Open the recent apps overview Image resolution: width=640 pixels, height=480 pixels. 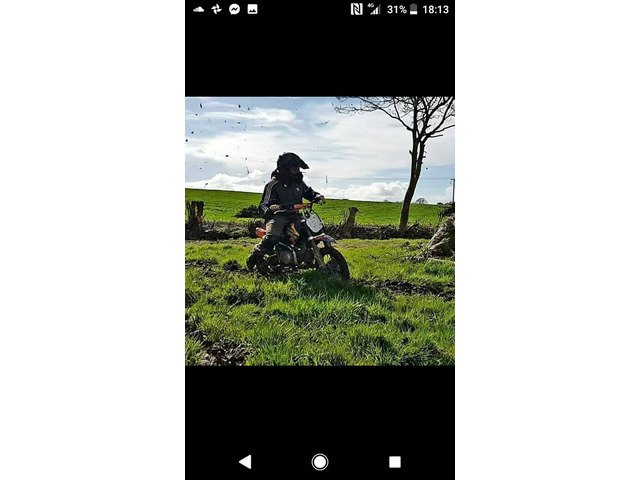395,461
